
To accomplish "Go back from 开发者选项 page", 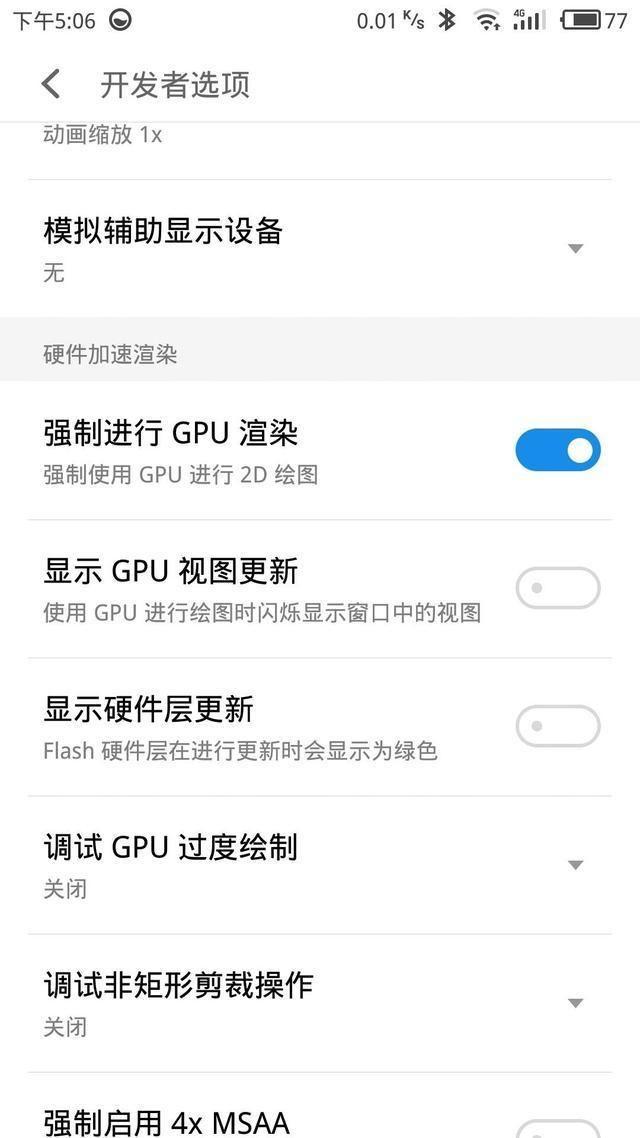I will [x=51, y=85].
